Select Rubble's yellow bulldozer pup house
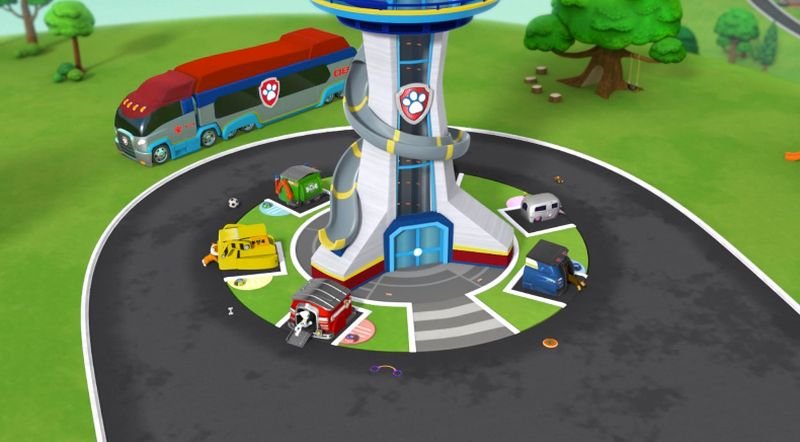 [x=245, y=247]
